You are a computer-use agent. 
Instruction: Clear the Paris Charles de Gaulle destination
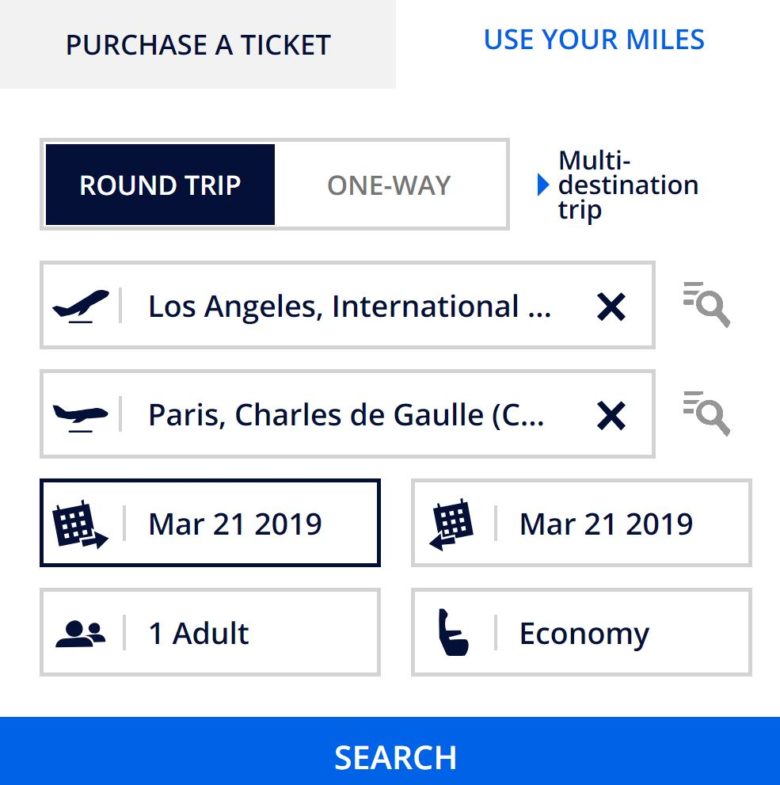[612, 414]
